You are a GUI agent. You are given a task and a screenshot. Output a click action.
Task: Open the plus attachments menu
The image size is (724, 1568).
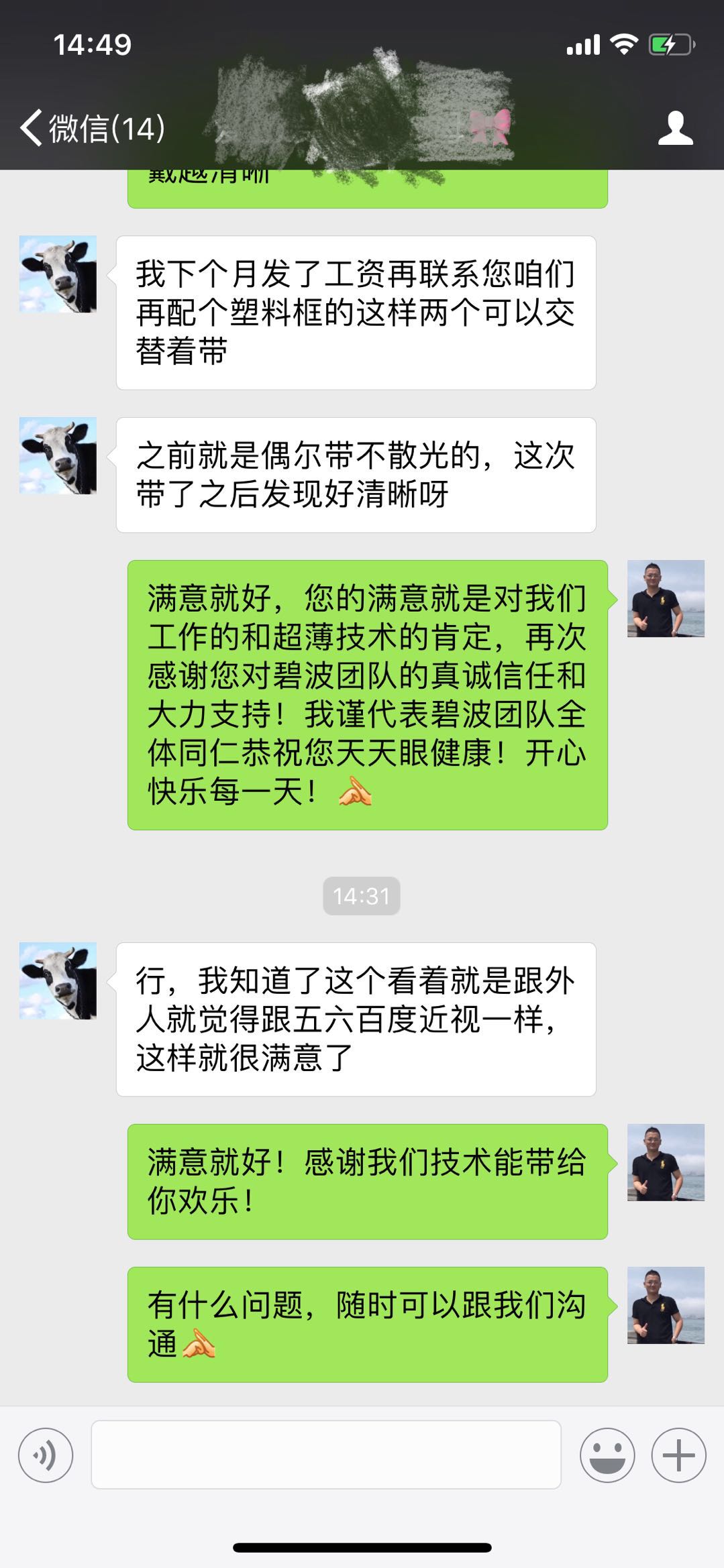pyautogui.click(x=678, y=1455)
